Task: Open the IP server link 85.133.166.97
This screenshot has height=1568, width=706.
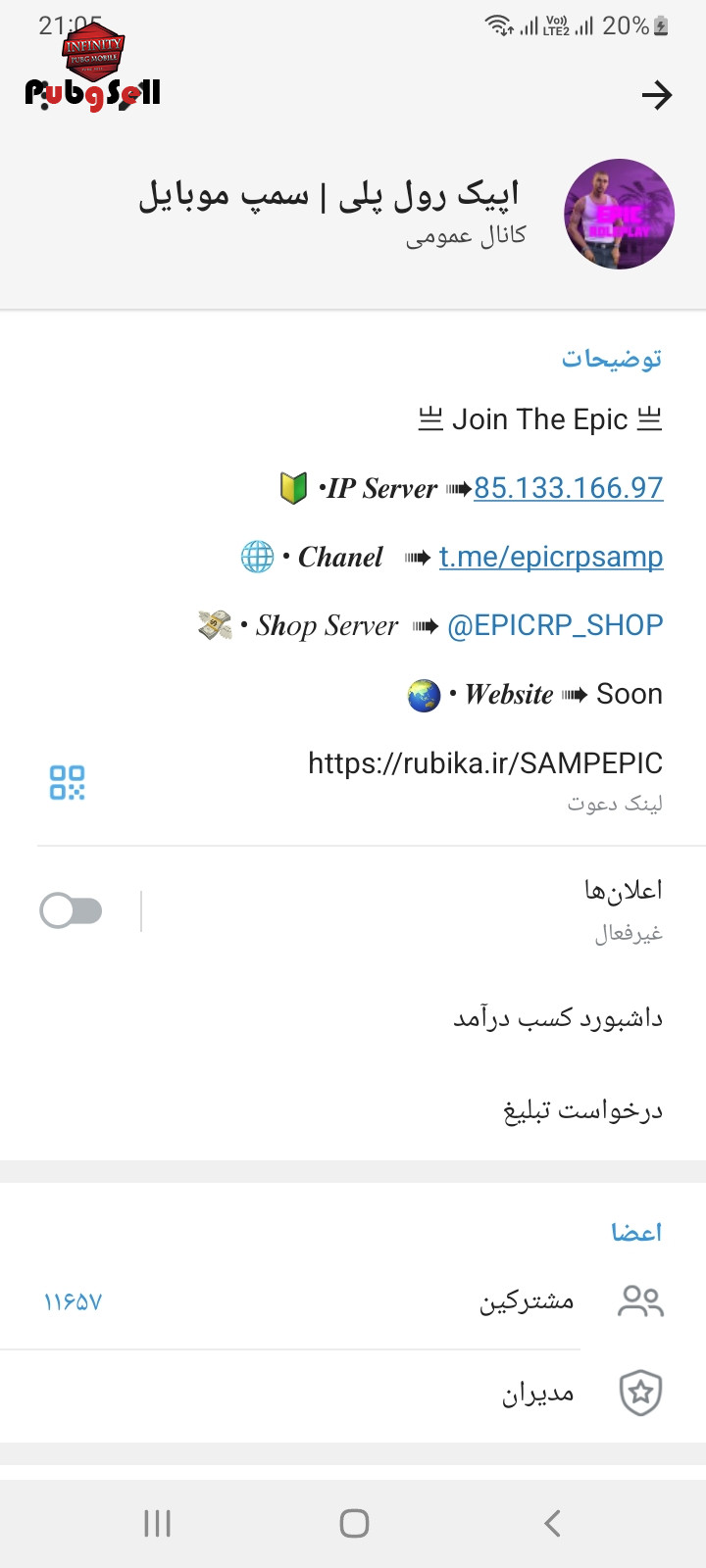Action: 569,487
